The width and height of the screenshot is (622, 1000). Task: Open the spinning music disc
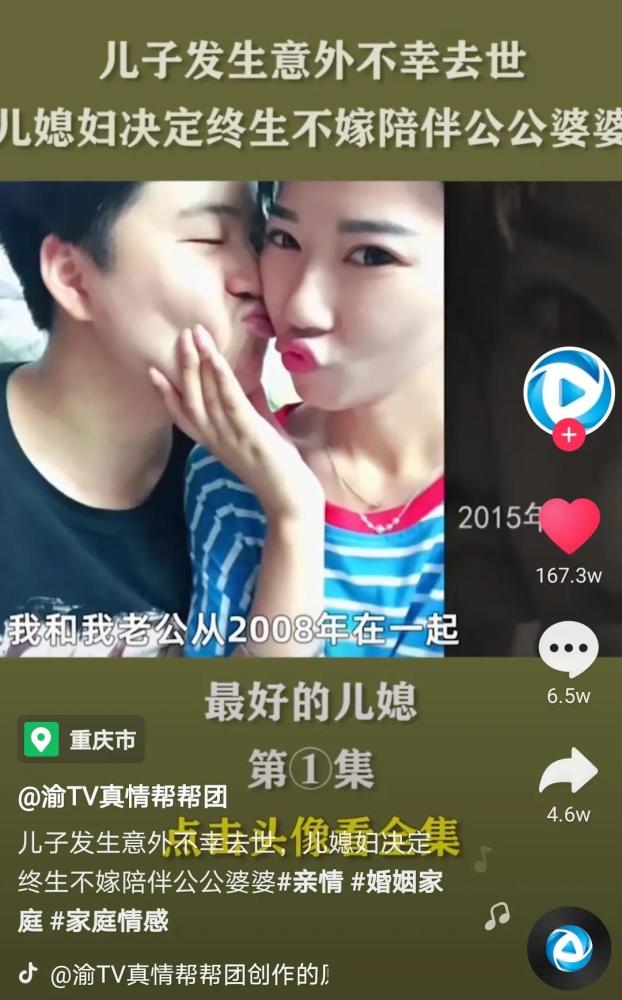[568, 948]
